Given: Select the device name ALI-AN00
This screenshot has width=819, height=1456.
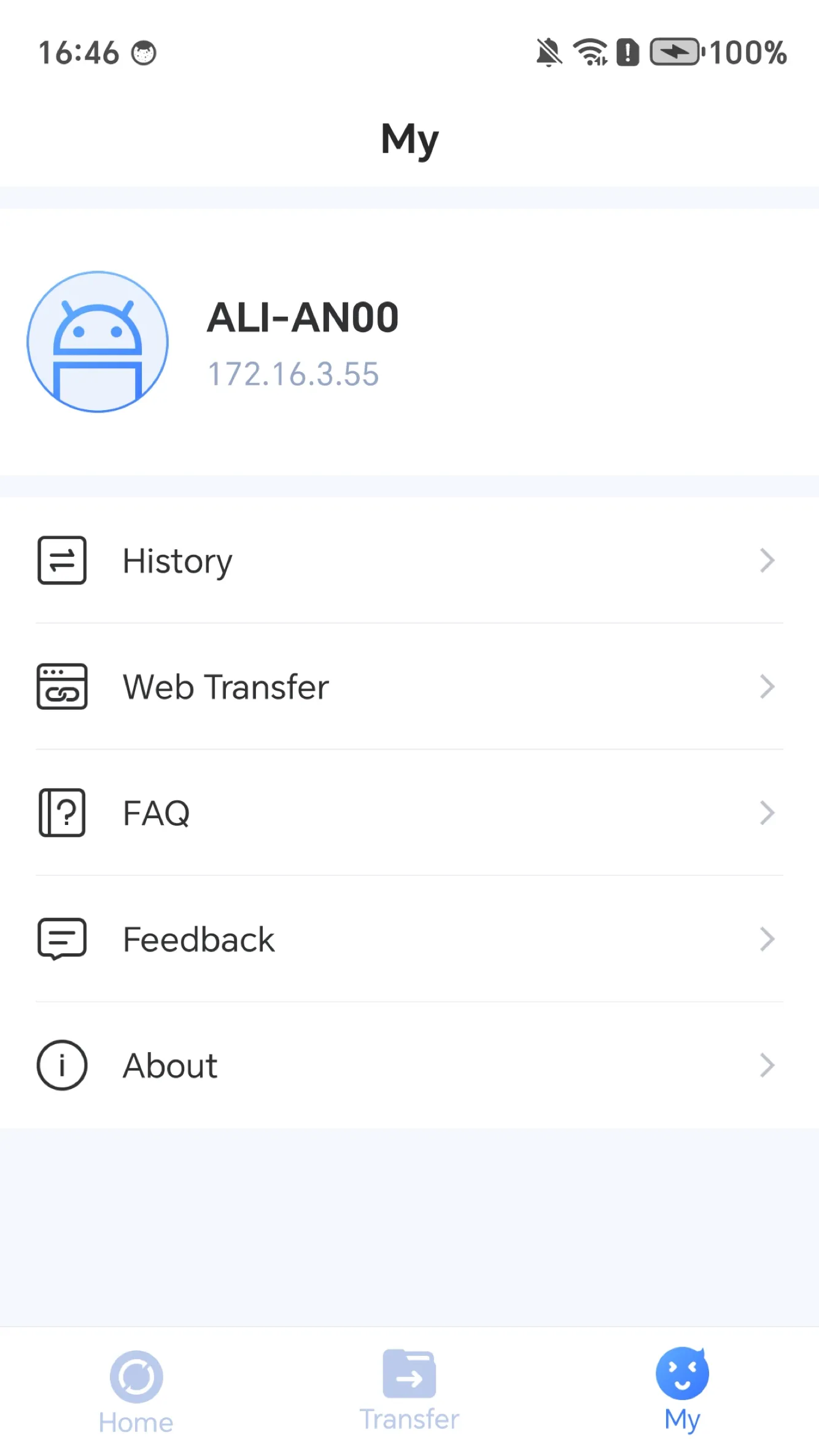Looking at the screenshot, I should click(x=303, y=317).
